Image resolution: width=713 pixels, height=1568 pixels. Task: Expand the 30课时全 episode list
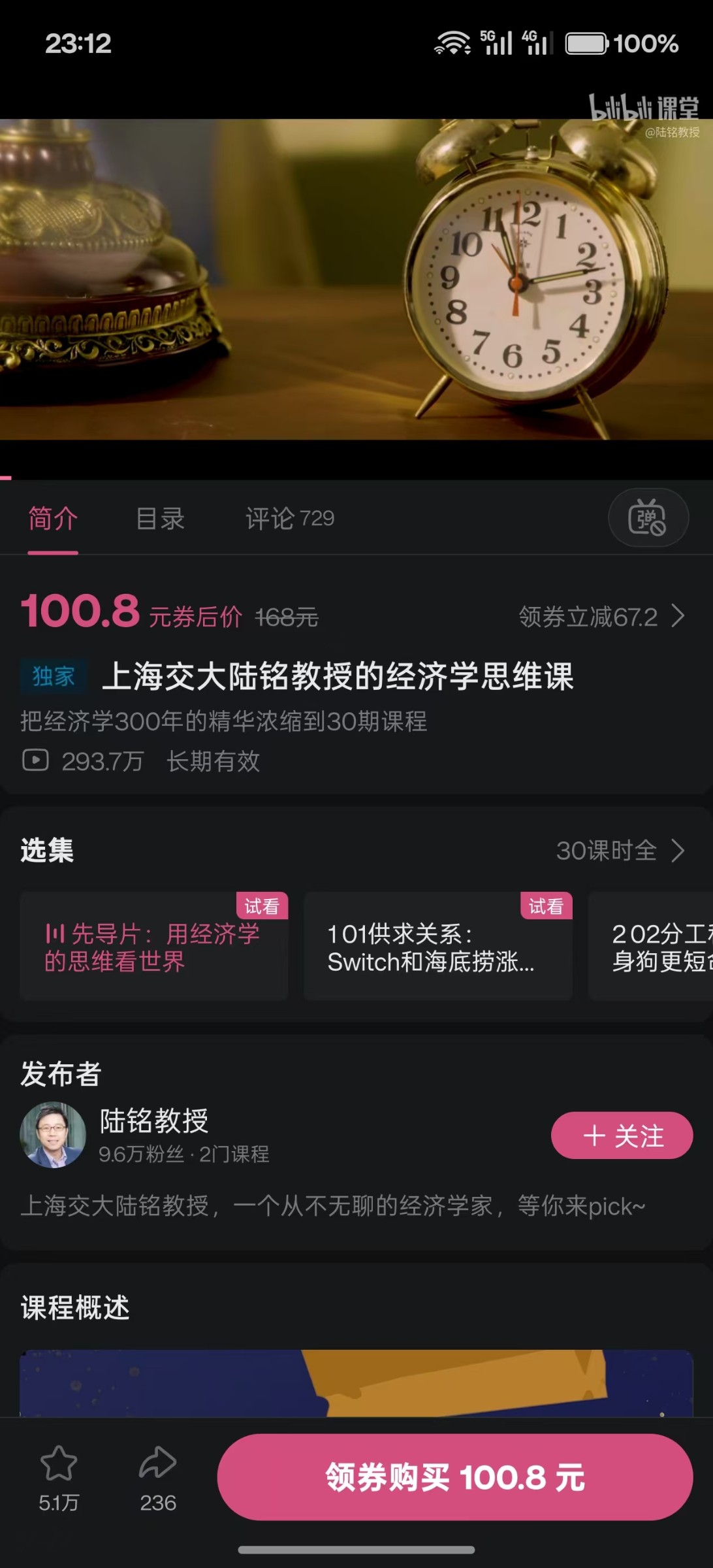tap(619, 851)
